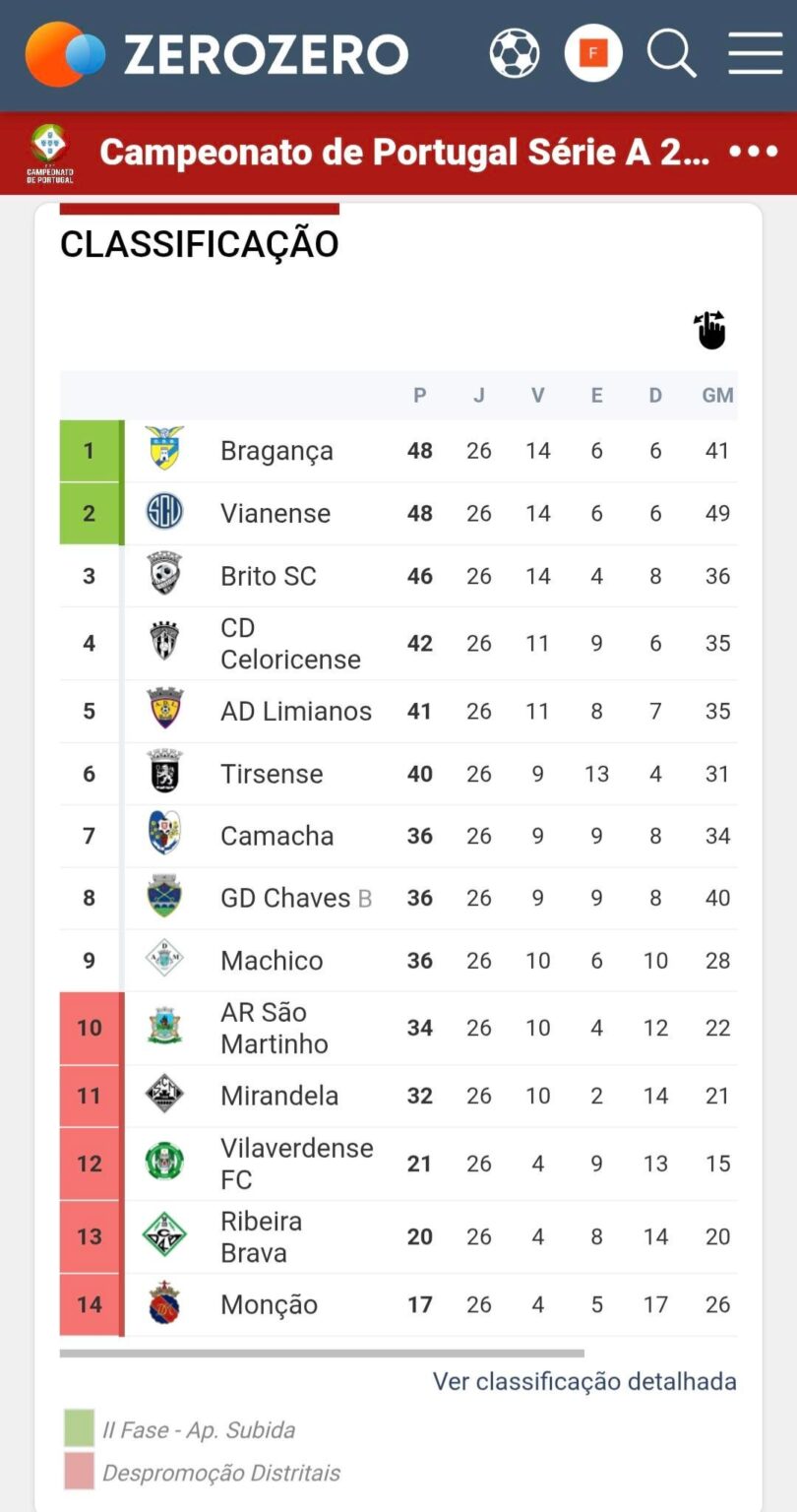Viewport: 797px width, 1512px height.
Task: Open the orange F icon in the top bar
Action: point(593,54)
